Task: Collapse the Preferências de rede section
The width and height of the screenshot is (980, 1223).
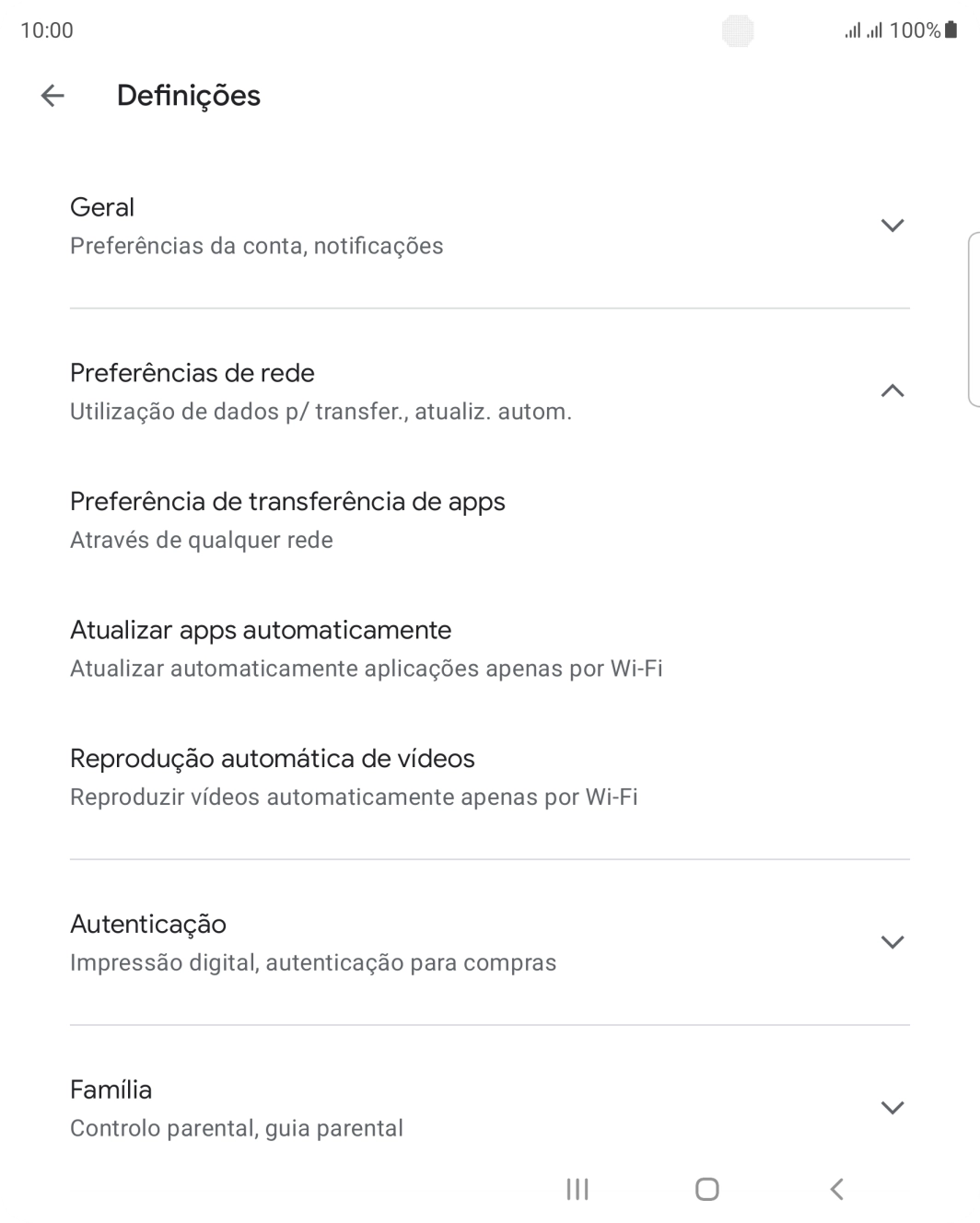Action: click(x=892, y=390)
